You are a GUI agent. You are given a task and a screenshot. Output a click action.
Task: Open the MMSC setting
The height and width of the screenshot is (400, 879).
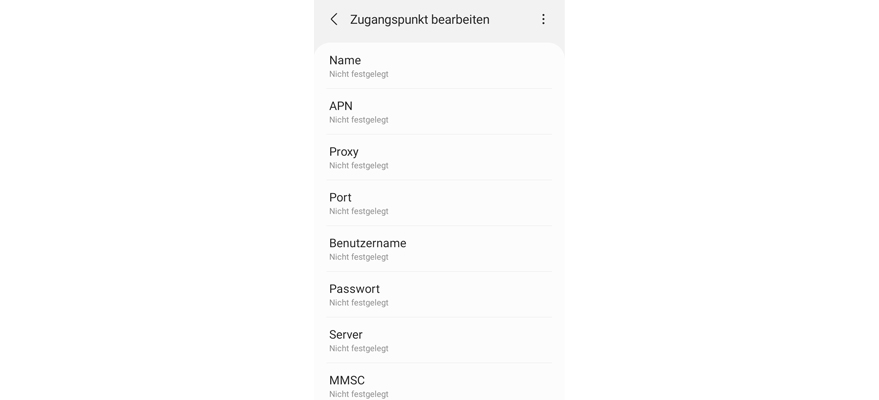(x=439, y=385)
